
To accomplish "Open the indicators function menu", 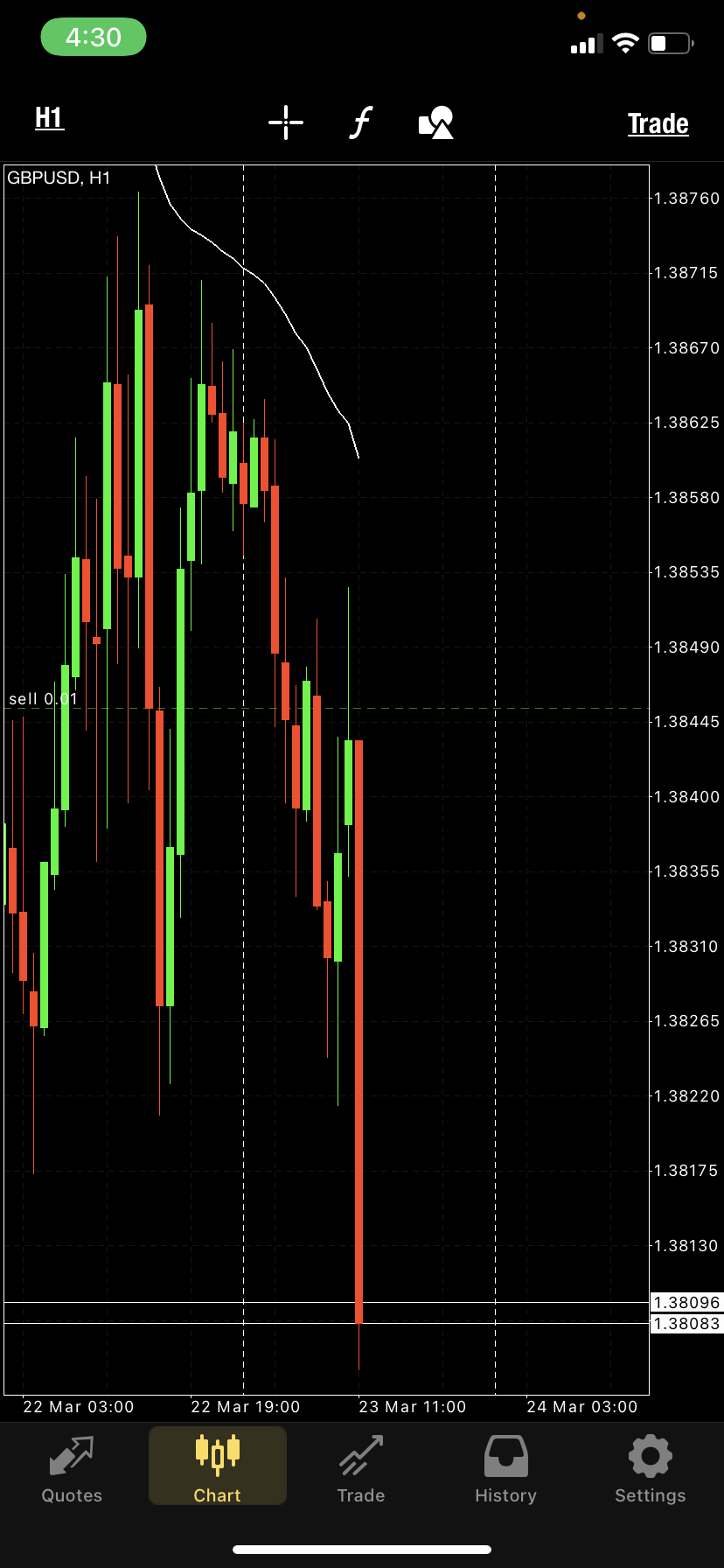I will pos(361,122).
